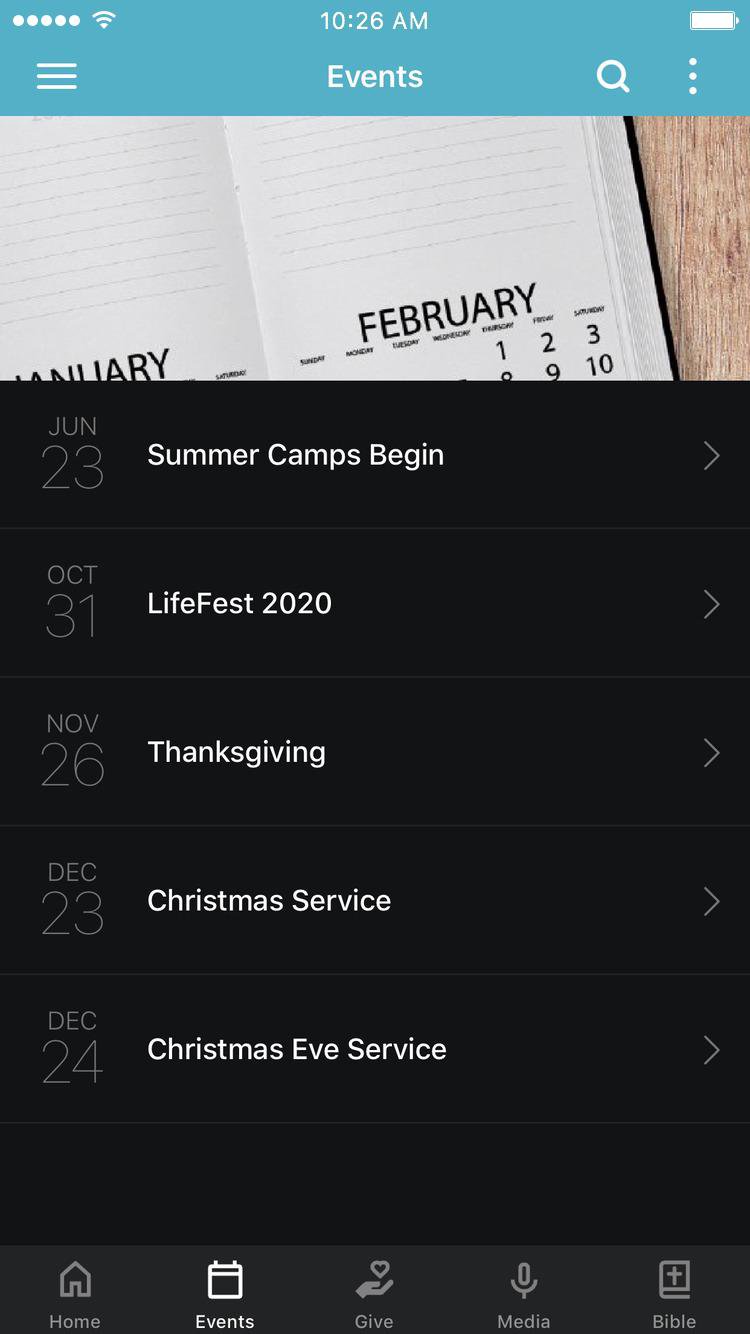Search events with the magnifier icon
Image resolution: width=750 pixels, height=1334 pixels.
(x=613, y=77)
